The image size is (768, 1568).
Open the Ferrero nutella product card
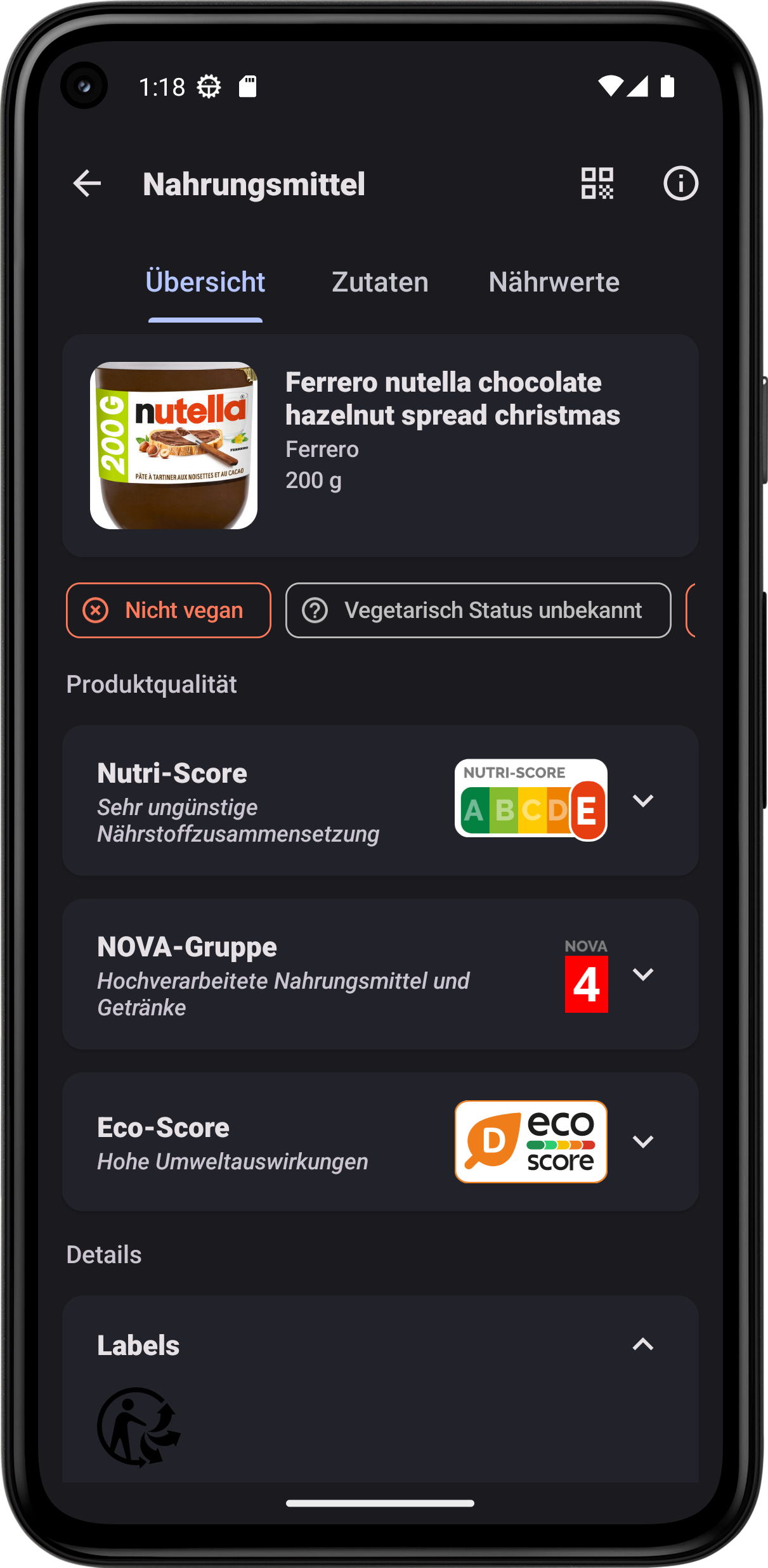pos(381,446)
